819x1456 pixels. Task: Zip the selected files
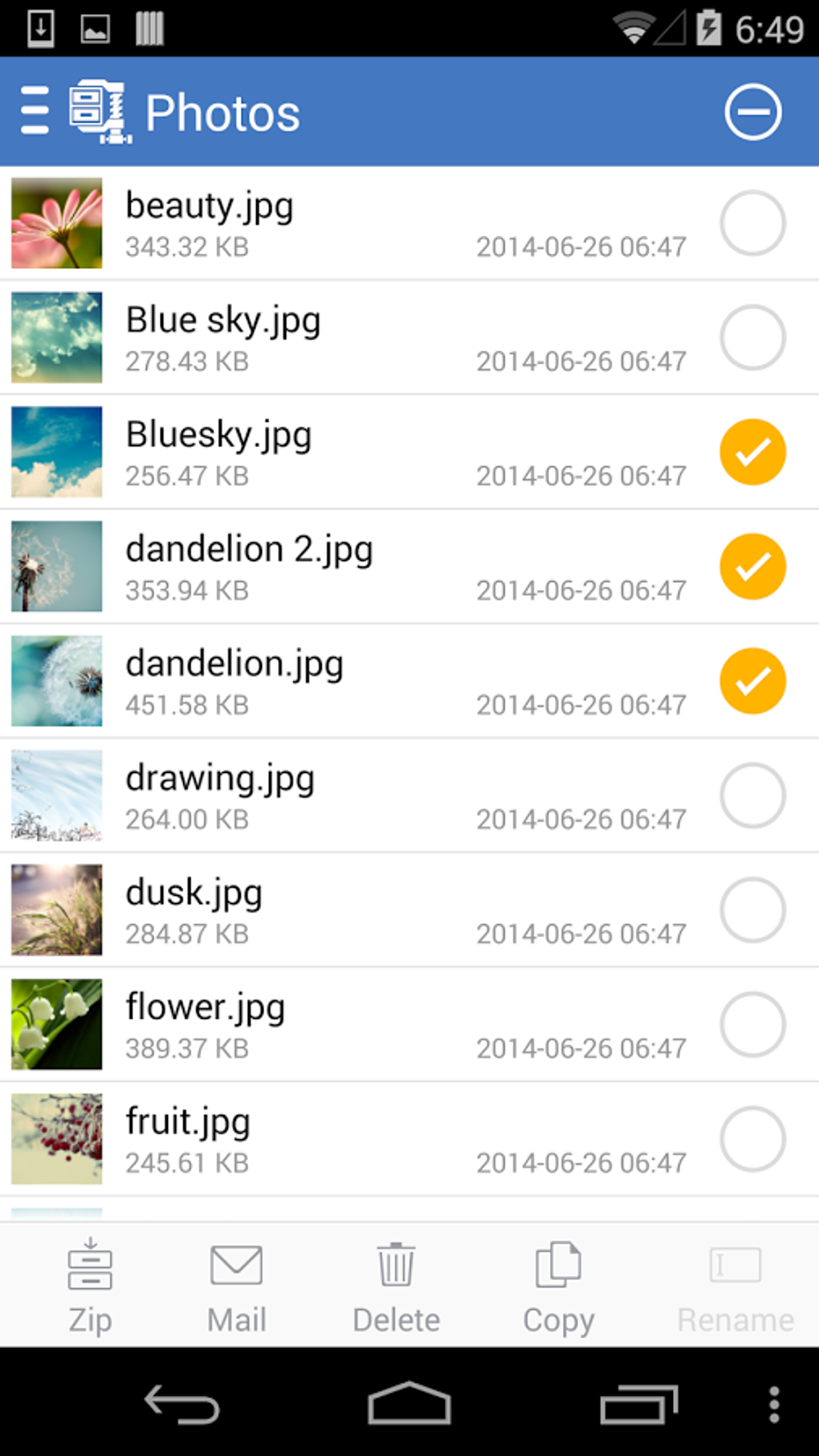point(90,1286)
